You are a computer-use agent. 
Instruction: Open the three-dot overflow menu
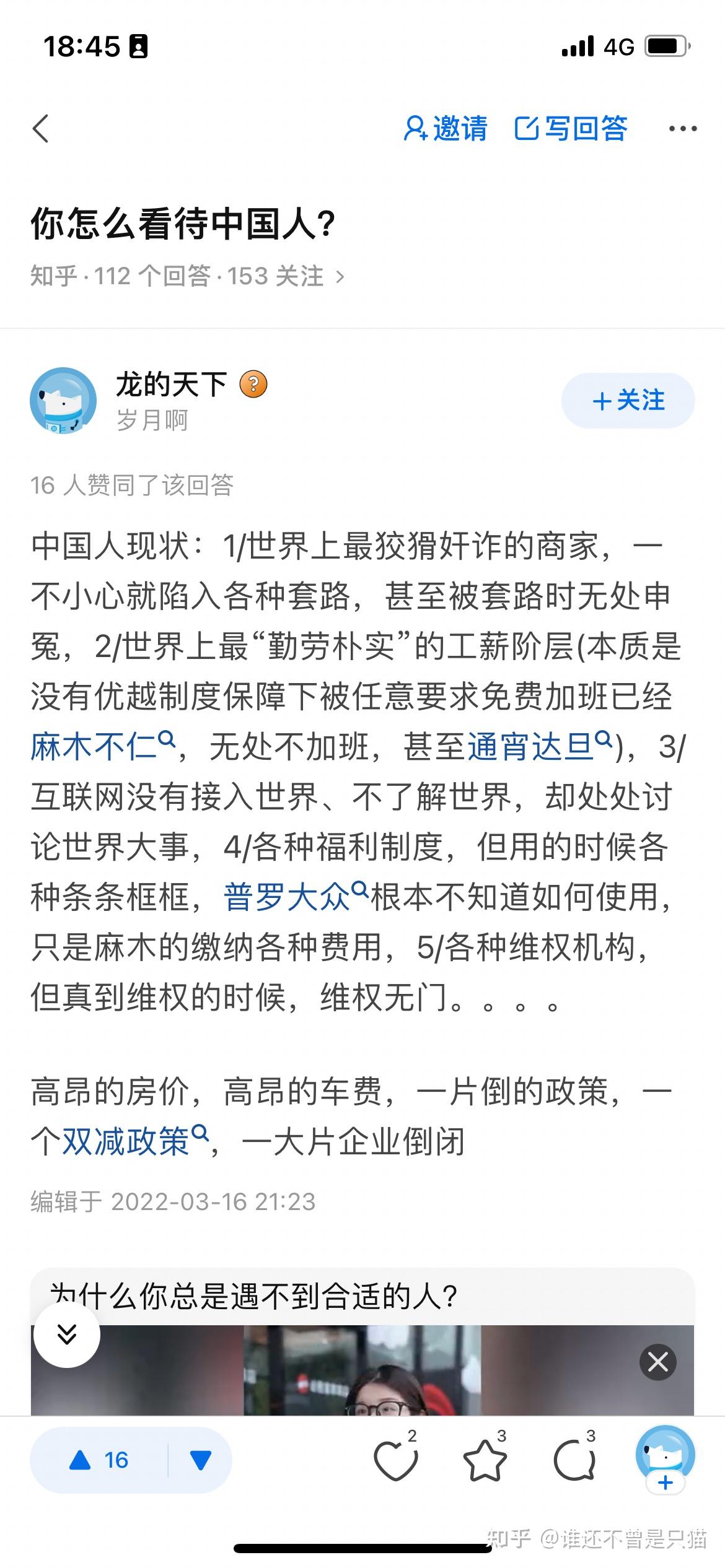tap(683, 129)
